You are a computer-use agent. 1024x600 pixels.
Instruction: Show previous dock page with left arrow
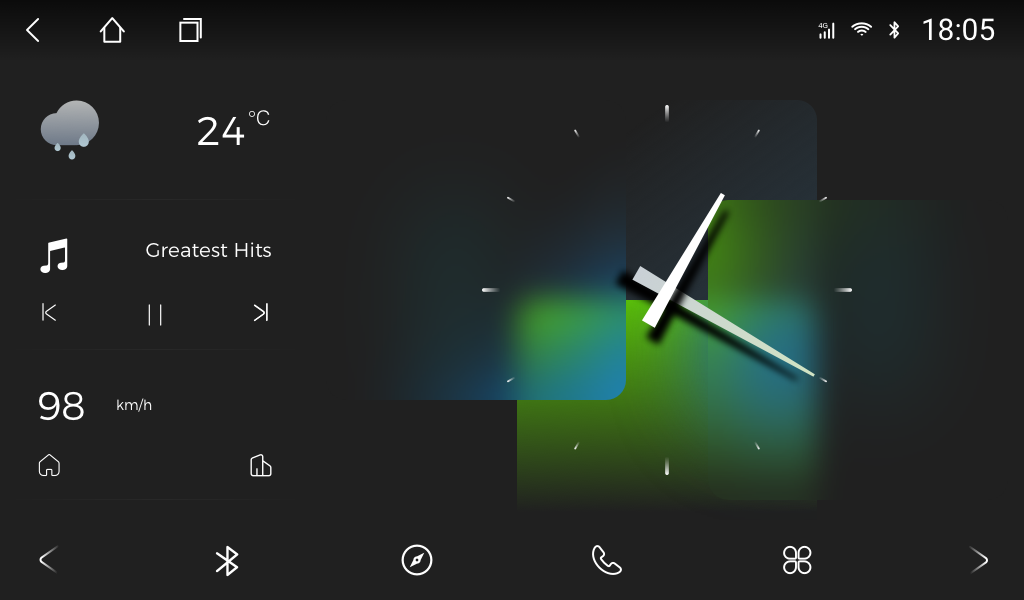click(47, 560)
